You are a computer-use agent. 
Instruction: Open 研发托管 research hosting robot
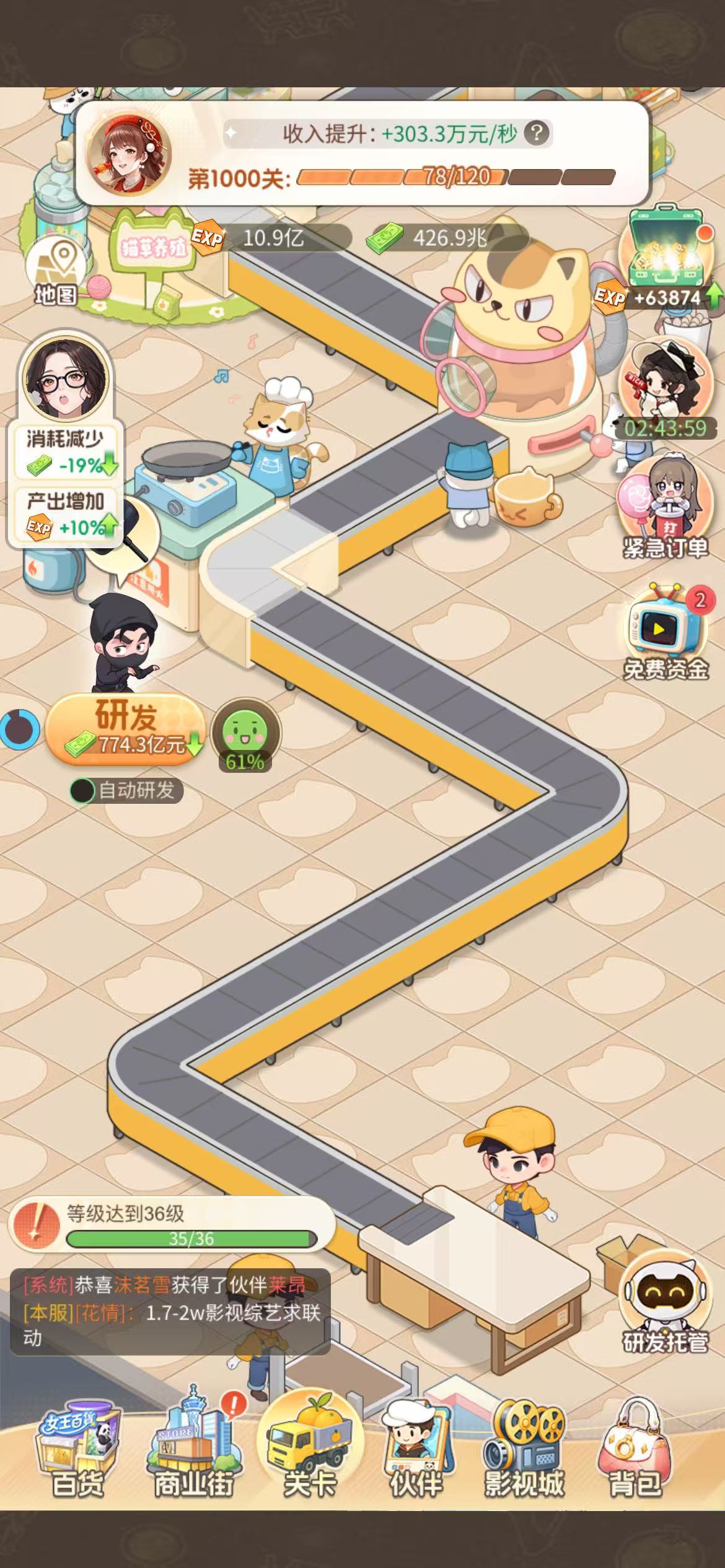[665, 1302]
